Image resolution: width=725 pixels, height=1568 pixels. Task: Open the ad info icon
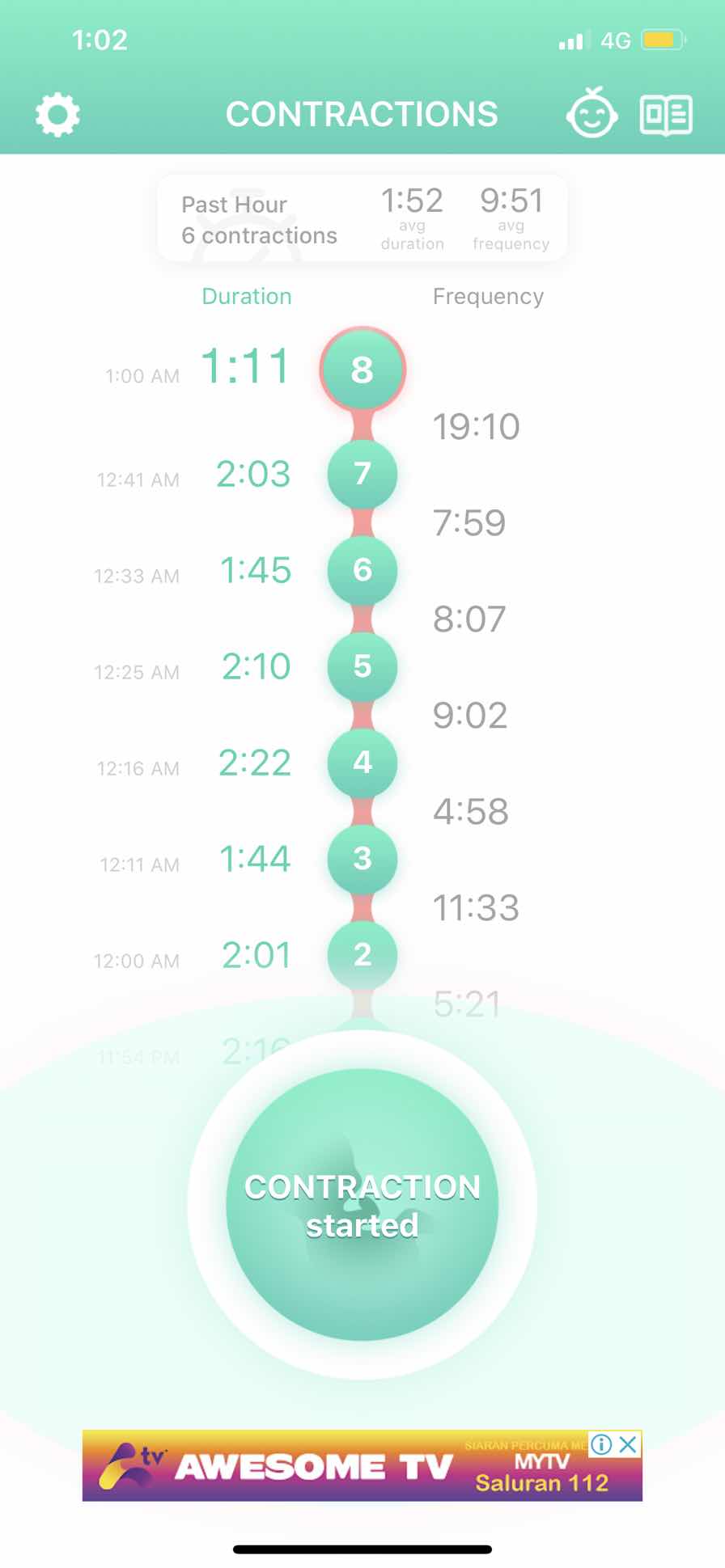tap(601, 1444)
